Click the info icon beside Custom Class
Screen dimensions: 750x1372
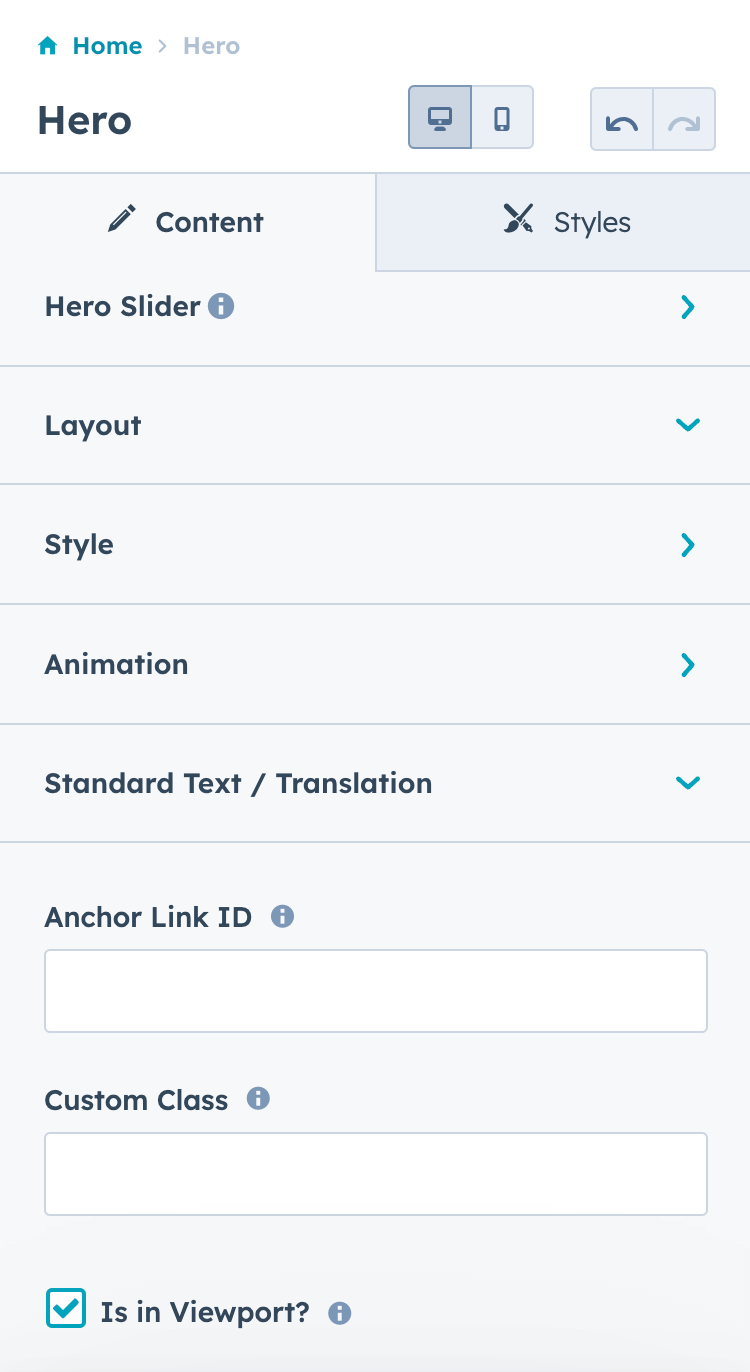(258, 1098)
